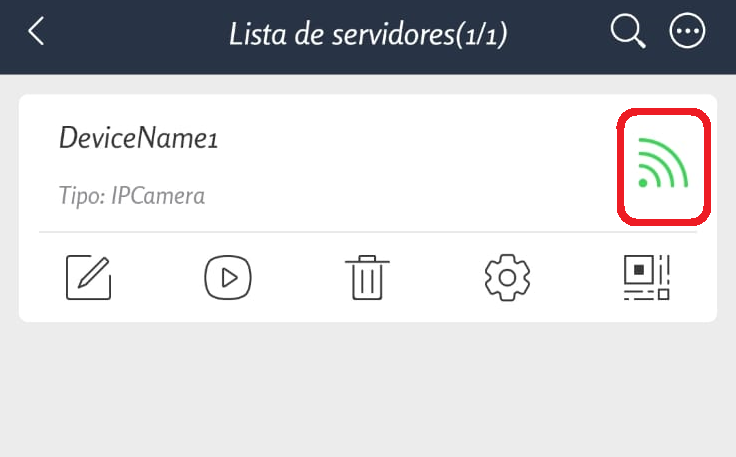The image size is (736, 457).
Task: Open the DeviceName1 IPCamera entry
Action: tap(300, 163)
